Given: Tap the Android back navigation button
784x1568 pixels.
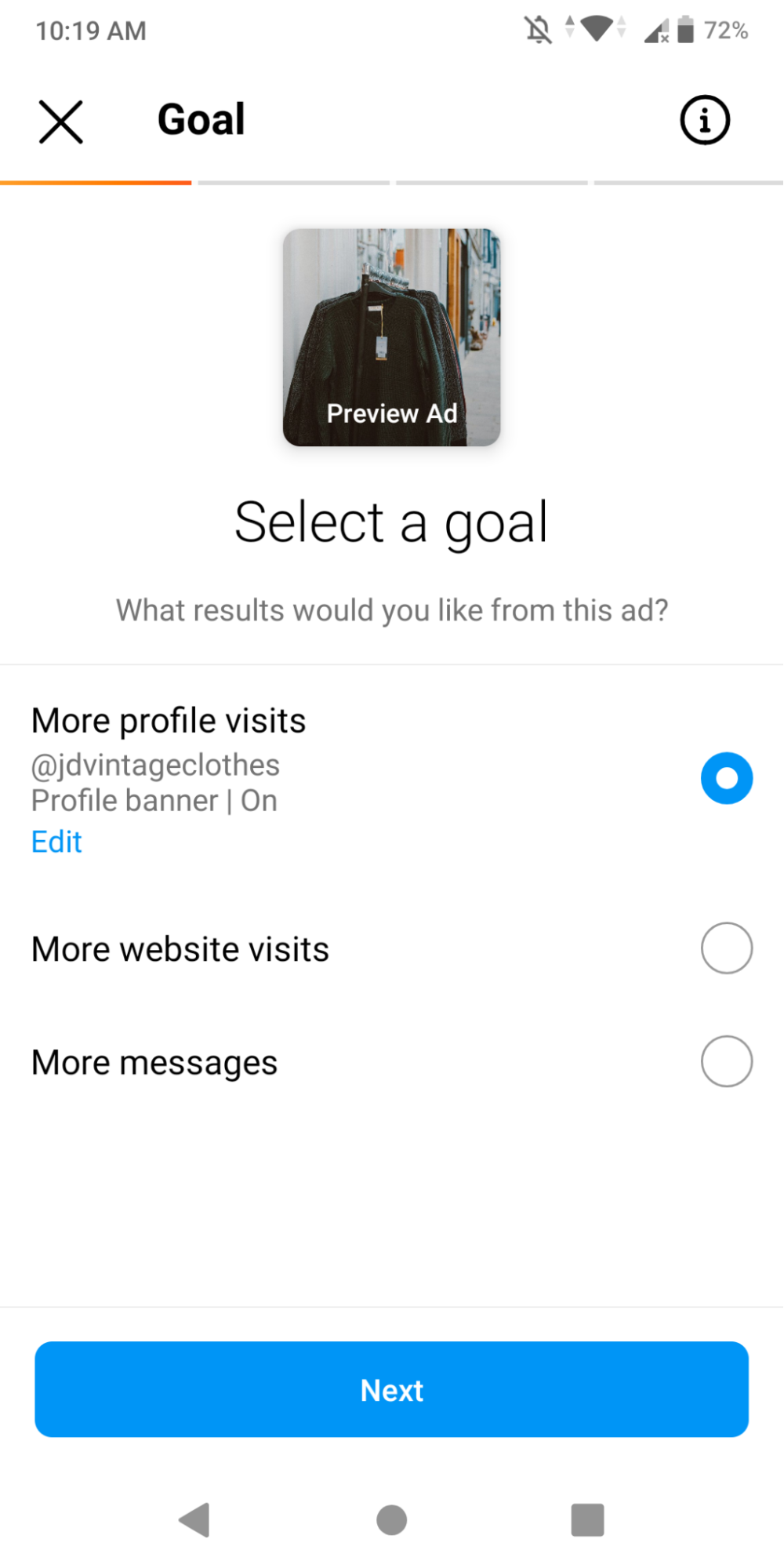Looking at the screenshot, I should pos(195,1520).
